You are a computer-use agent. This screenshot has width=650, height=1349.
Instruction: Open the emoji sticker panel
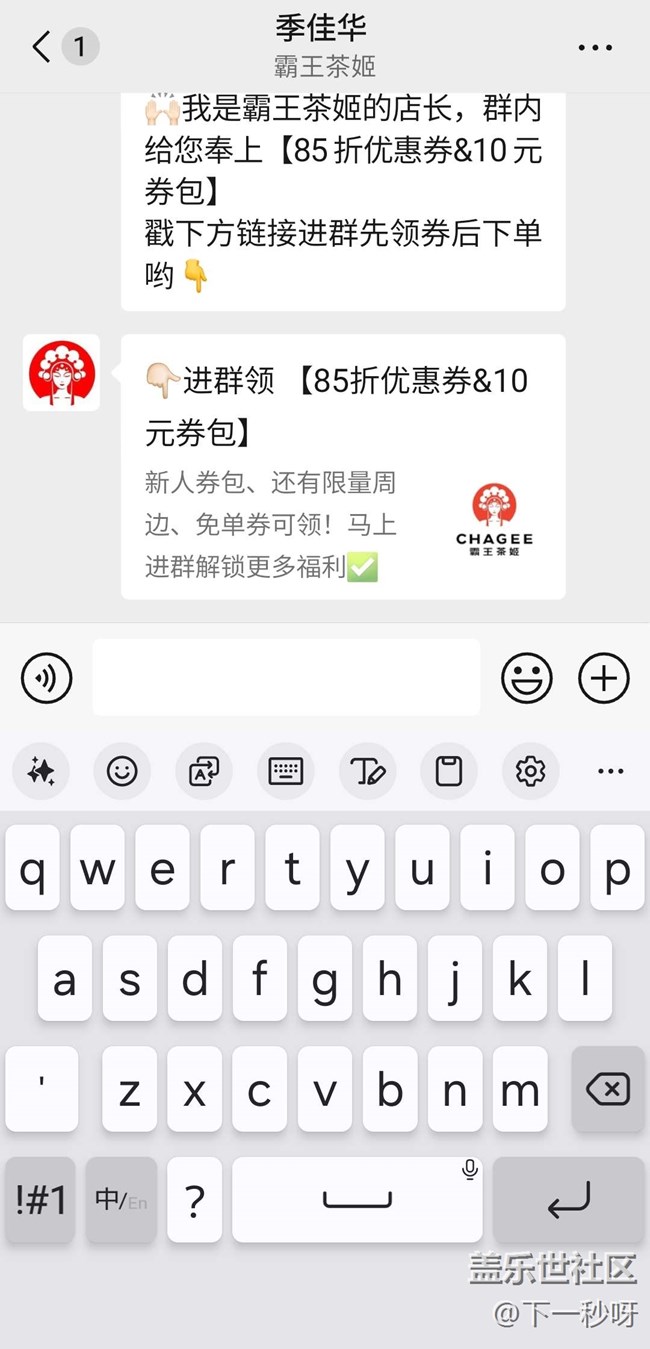pos(526,678)
